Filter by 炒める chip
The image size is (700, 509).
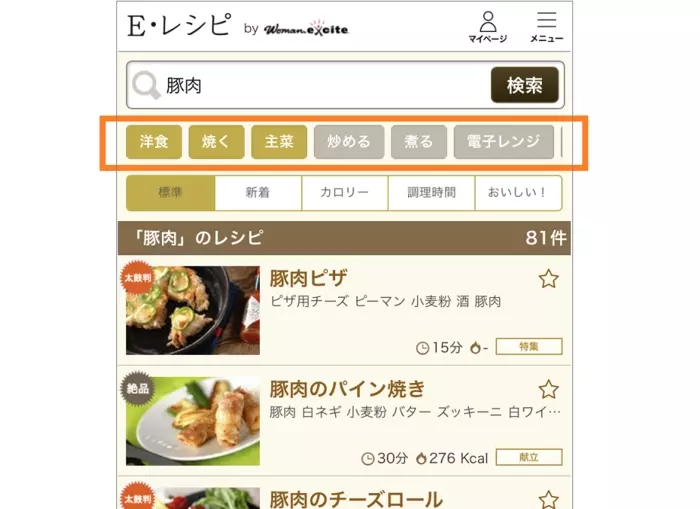pyautogui.click(x=349, y=142)
